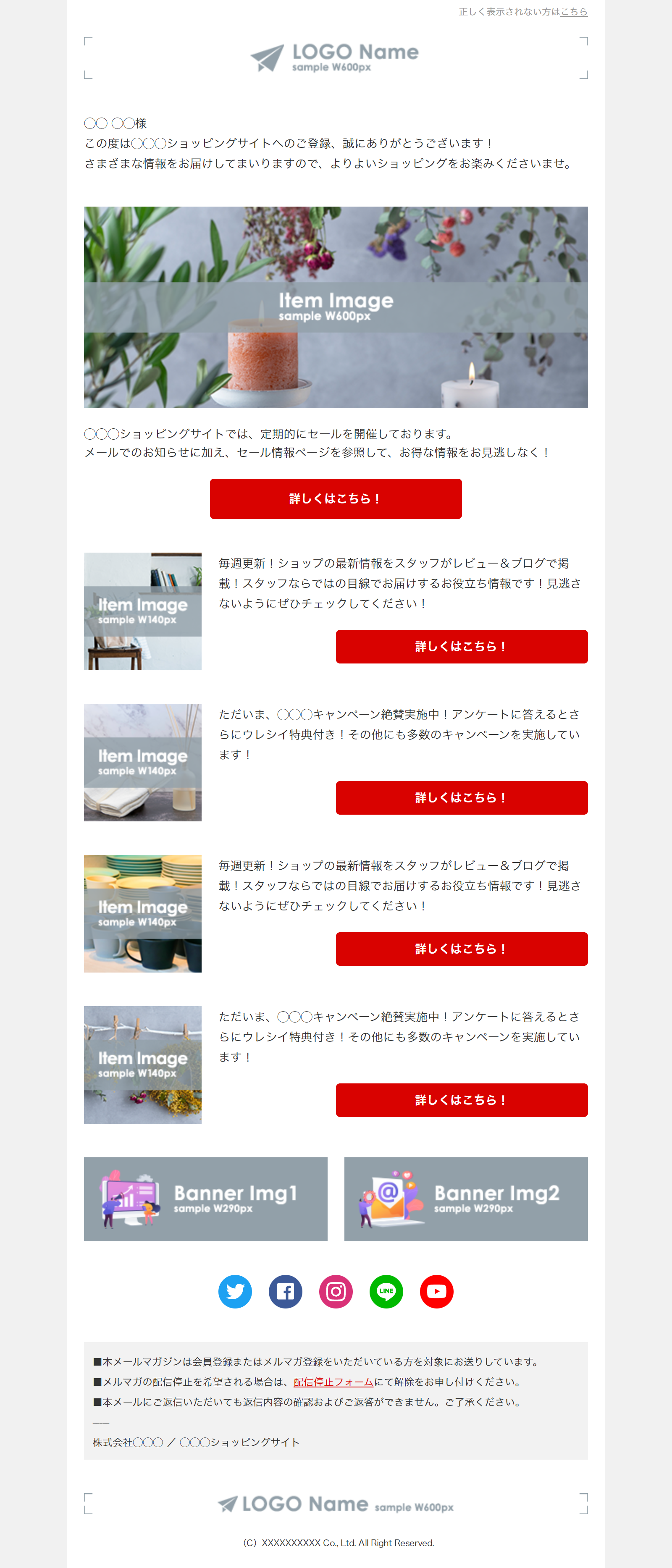Open the Instagram profile
Viewport: 672px width, 1568px height.
(x=336, y=1291)
